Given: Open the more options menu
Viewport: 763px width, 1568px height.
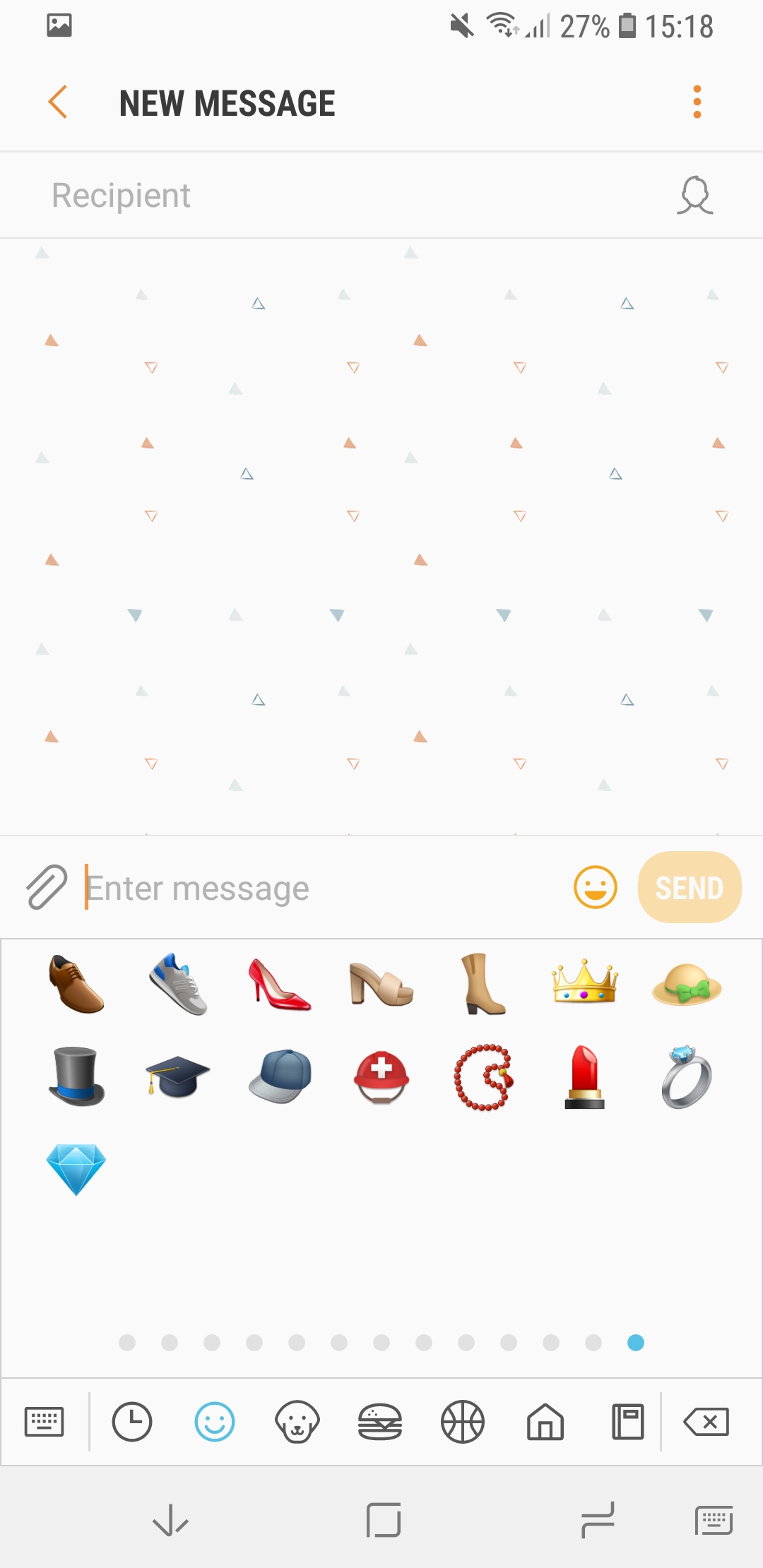Looking at the screenshot, I should pyautogui.click(x=697, y=102).
